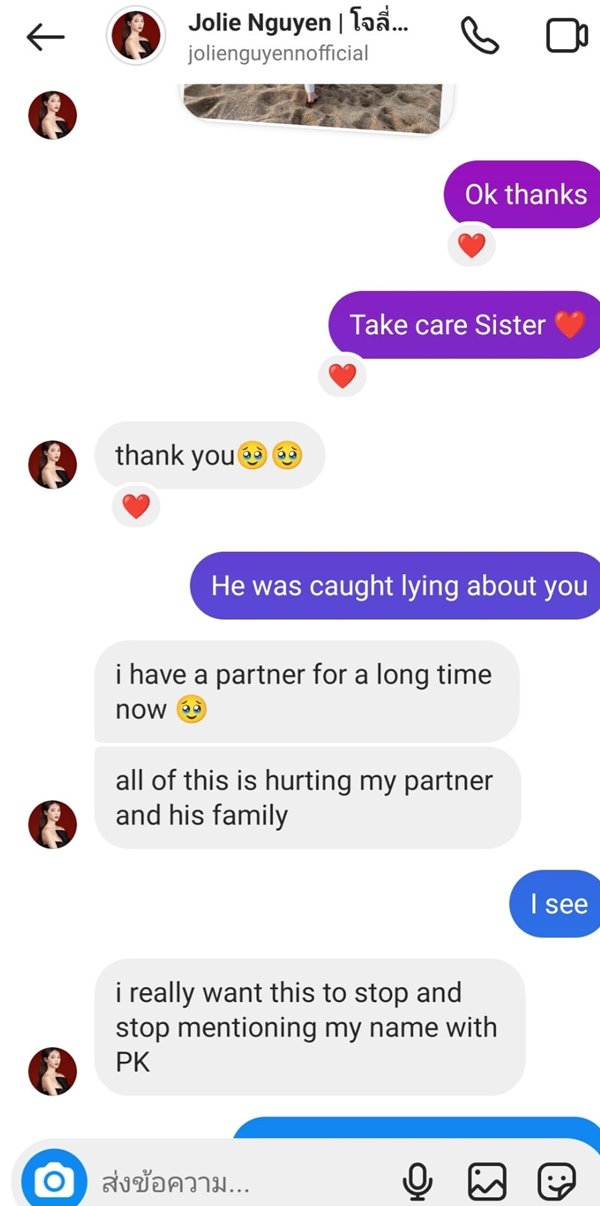This screenshot has height=1206, width=600.
Task: Open the sticker picker
Action: click(556, 1183)
